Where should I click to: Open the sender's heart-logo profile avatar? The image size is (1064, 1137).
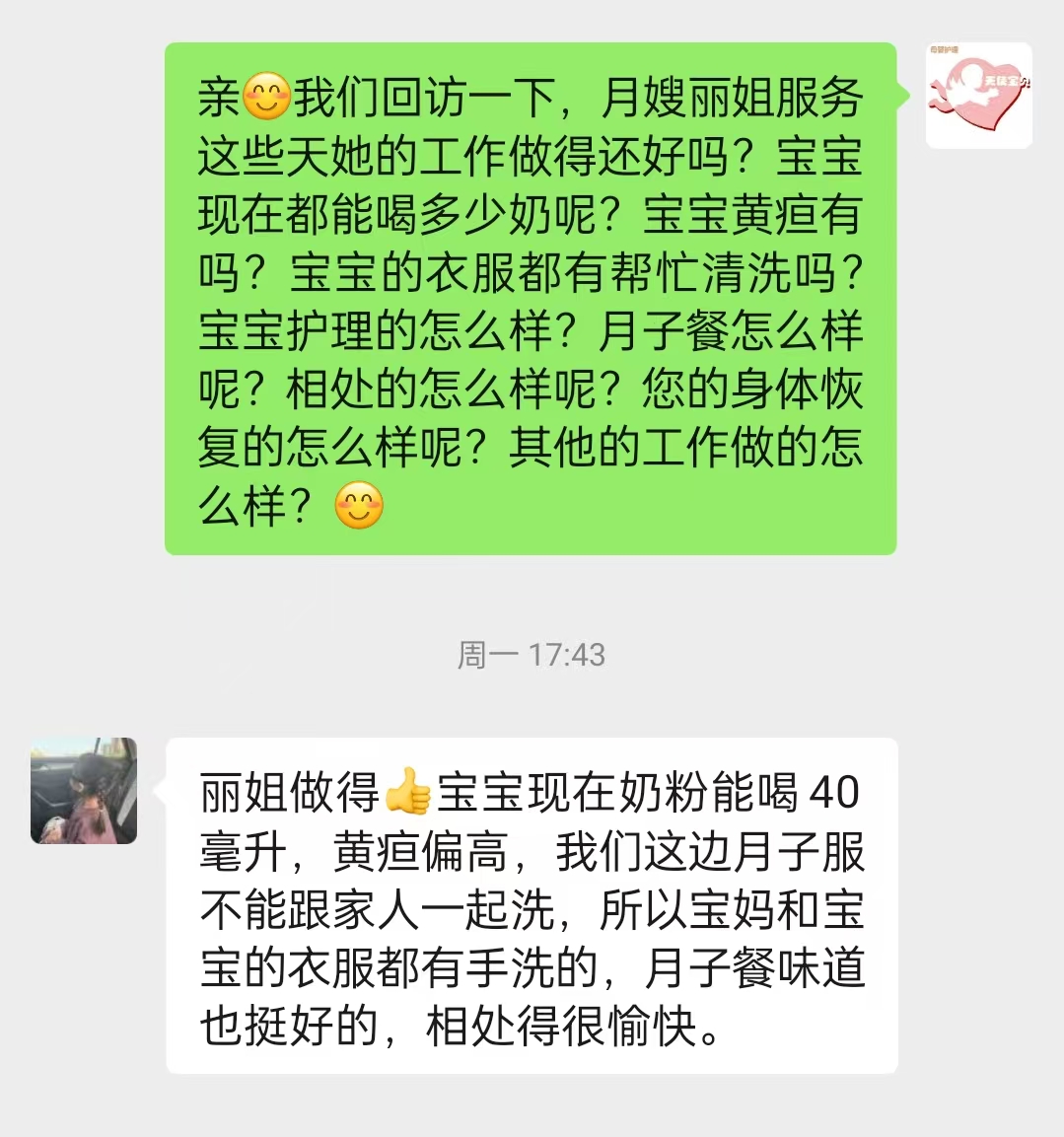tap(978, 96)
